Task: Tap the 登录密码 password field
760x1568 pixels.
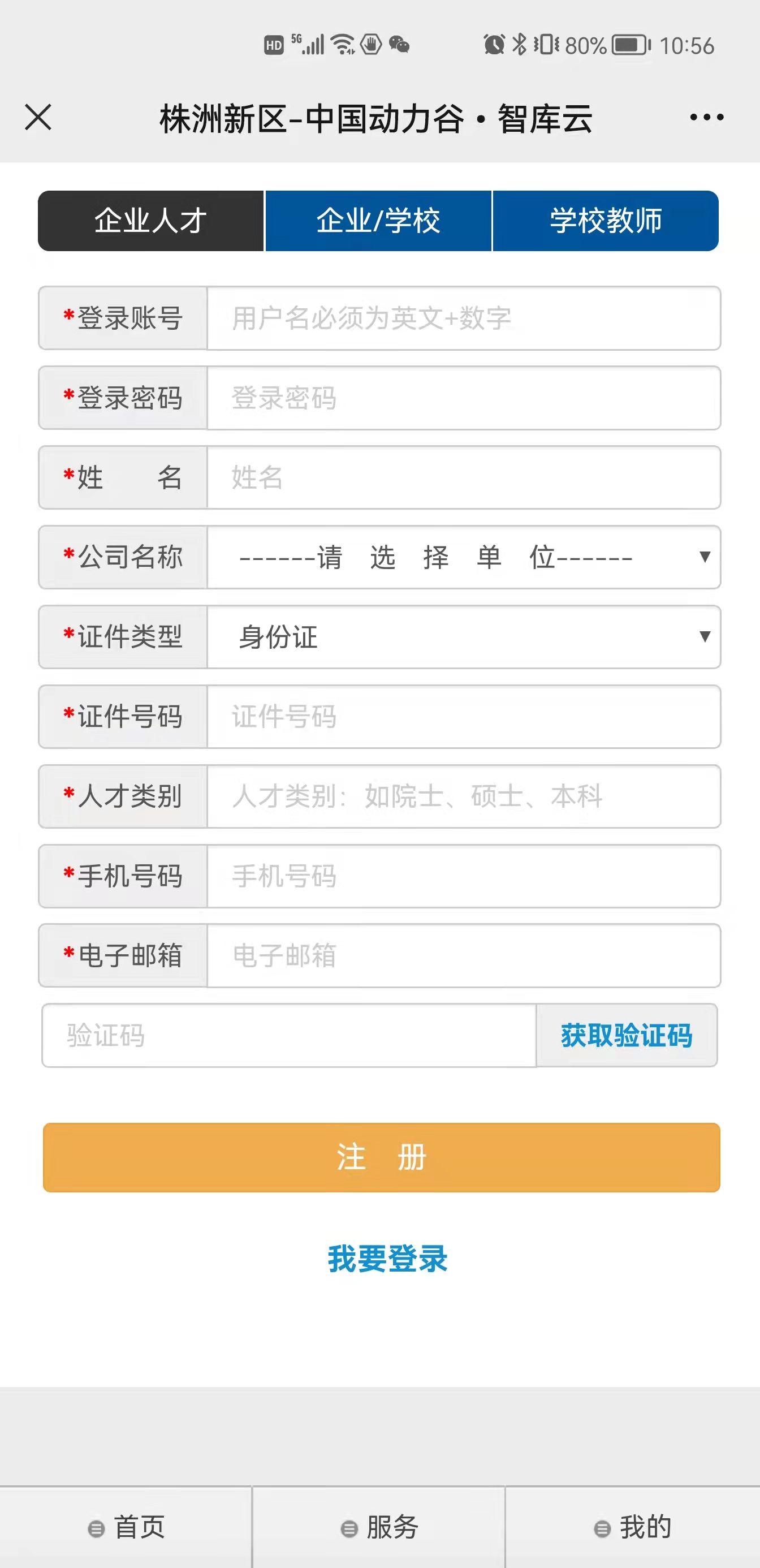Action: point(463,398)
